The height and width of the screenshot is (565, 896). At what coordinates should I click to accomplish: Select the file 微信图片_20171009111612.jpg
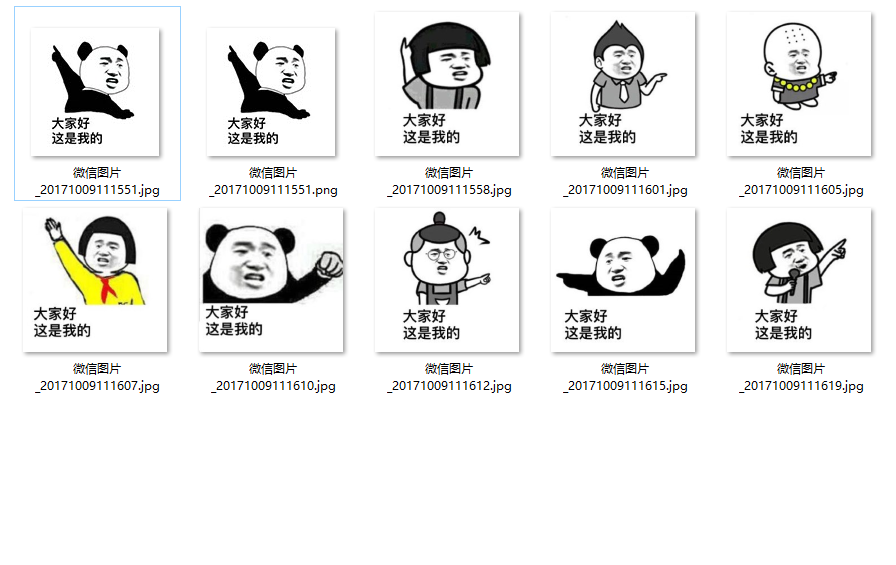click(x=447, y=280)
